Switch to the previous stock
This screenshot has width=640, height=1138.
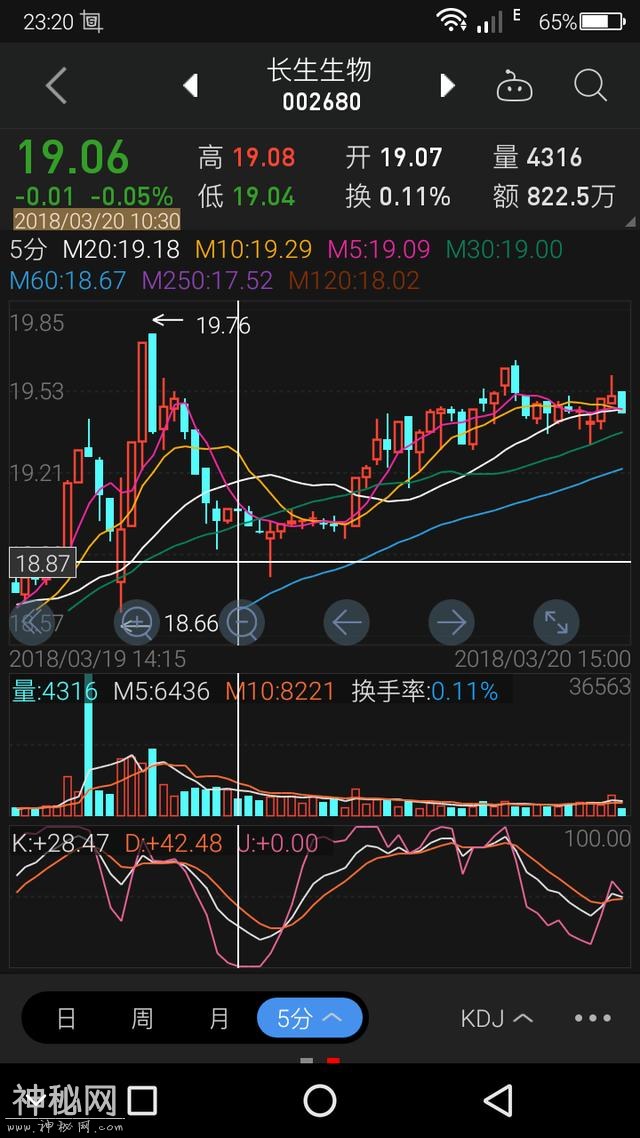190,86
